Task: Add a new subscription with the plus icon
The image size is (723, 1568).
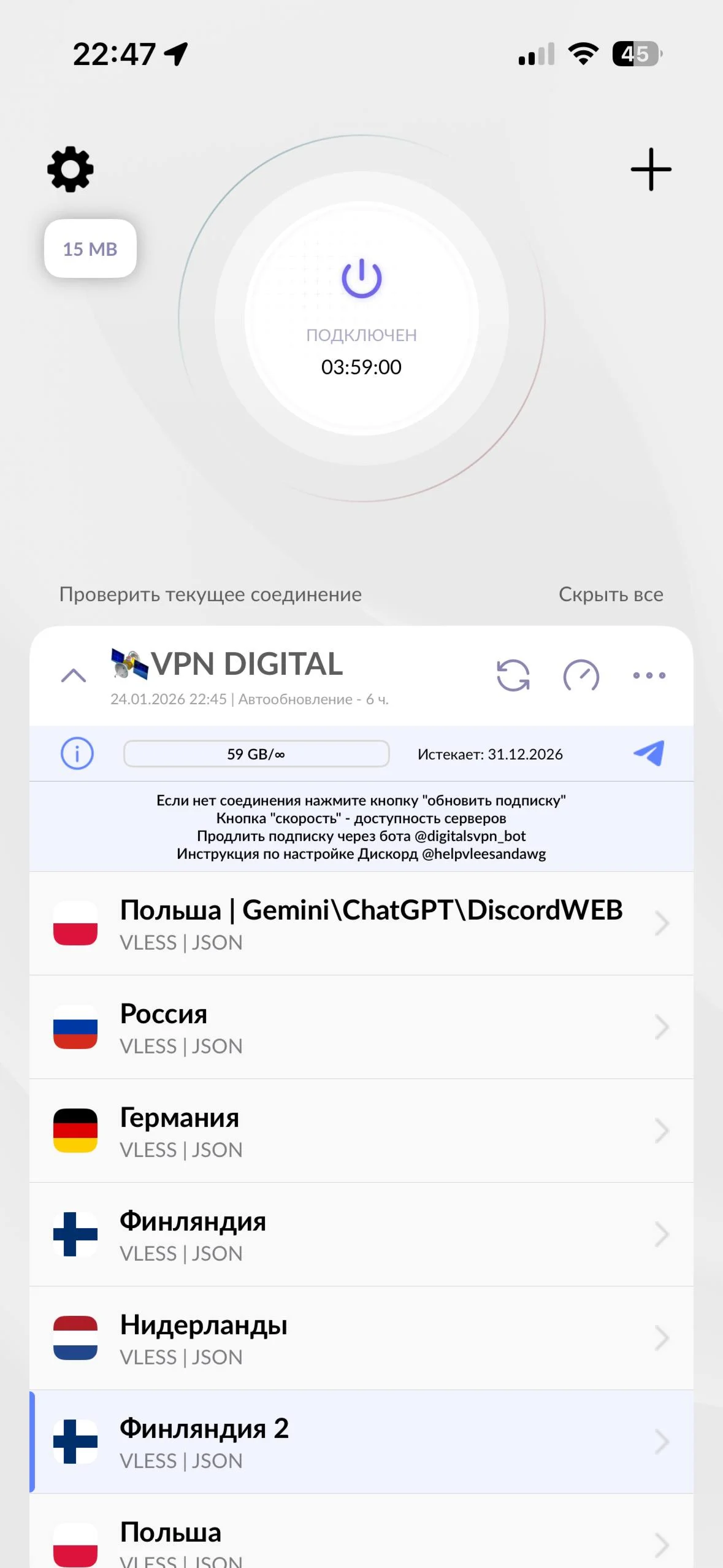Action: 651,170
